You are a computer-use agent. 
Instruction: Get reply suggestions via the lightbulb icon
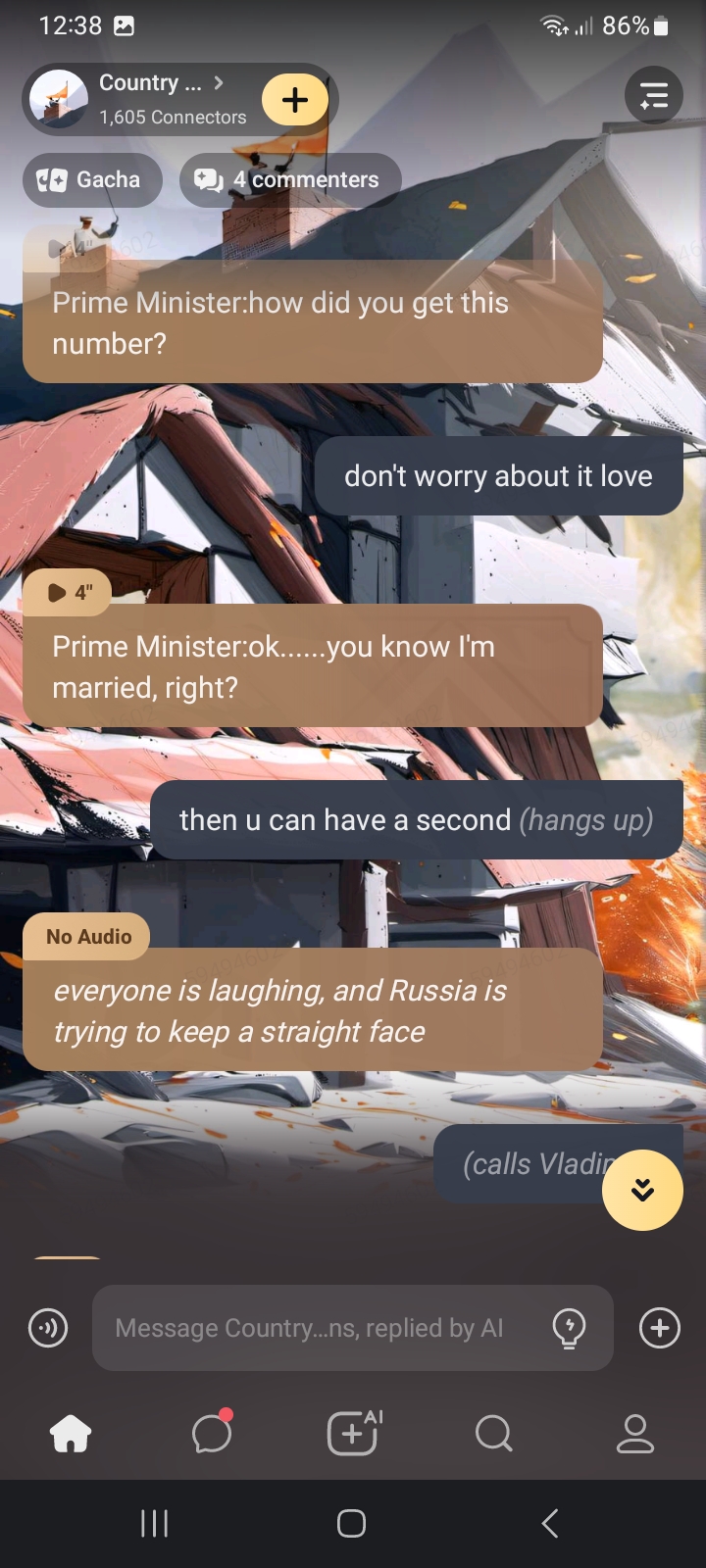tap(570, 1329)
